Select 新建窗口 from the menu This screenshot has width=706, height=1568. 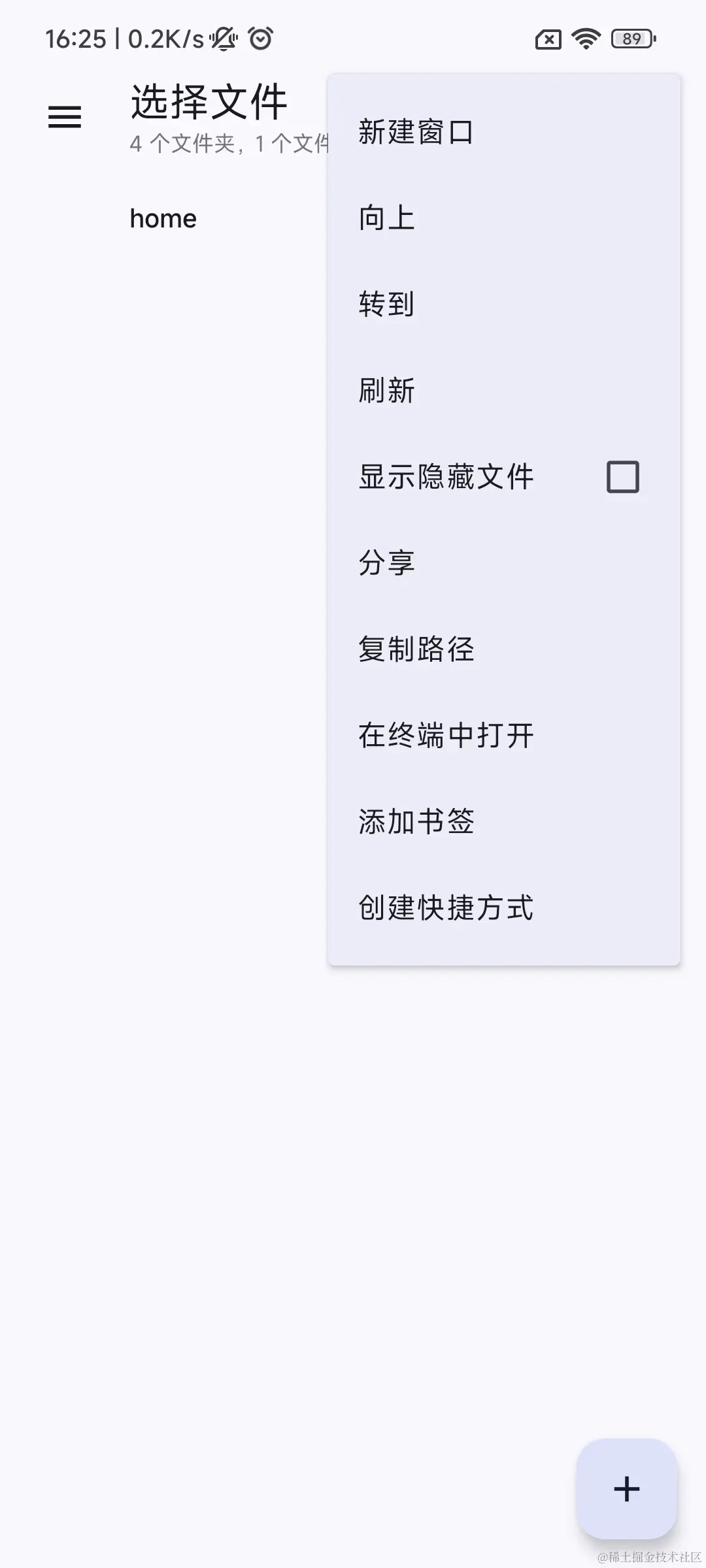pyautogui.click(x=416, y=132)
